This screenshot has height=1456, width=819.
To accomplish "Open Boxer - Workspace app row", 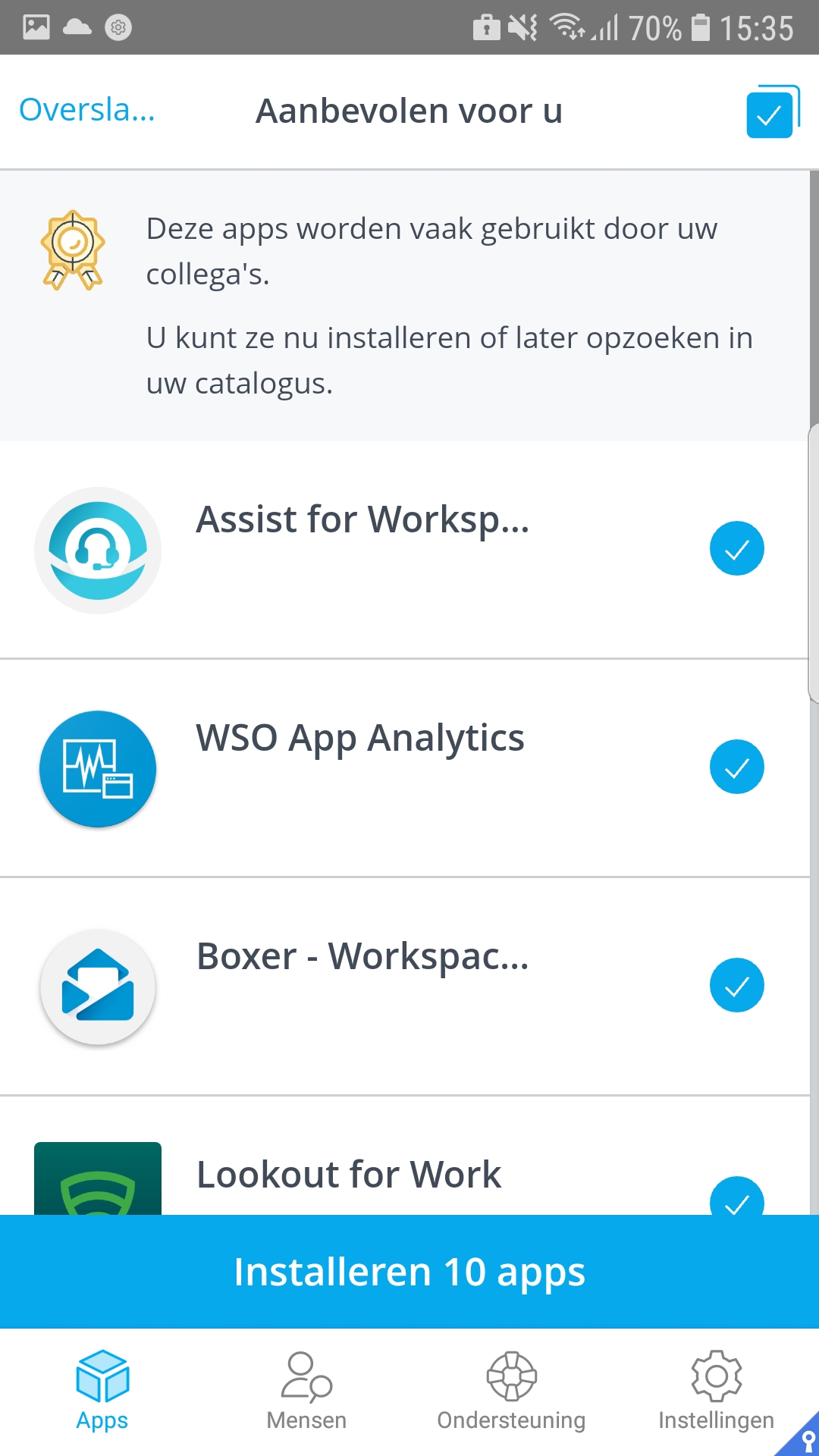I will coord(362,986).
